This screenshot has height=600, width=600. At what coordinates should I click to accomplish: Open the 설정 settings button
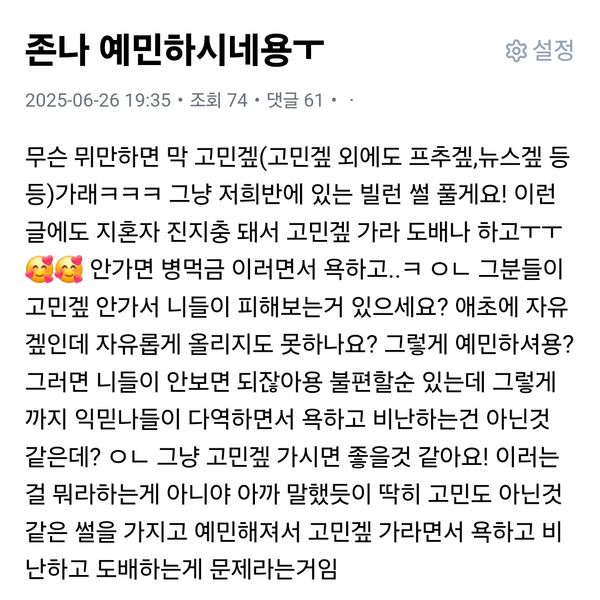tap(540, 50)
